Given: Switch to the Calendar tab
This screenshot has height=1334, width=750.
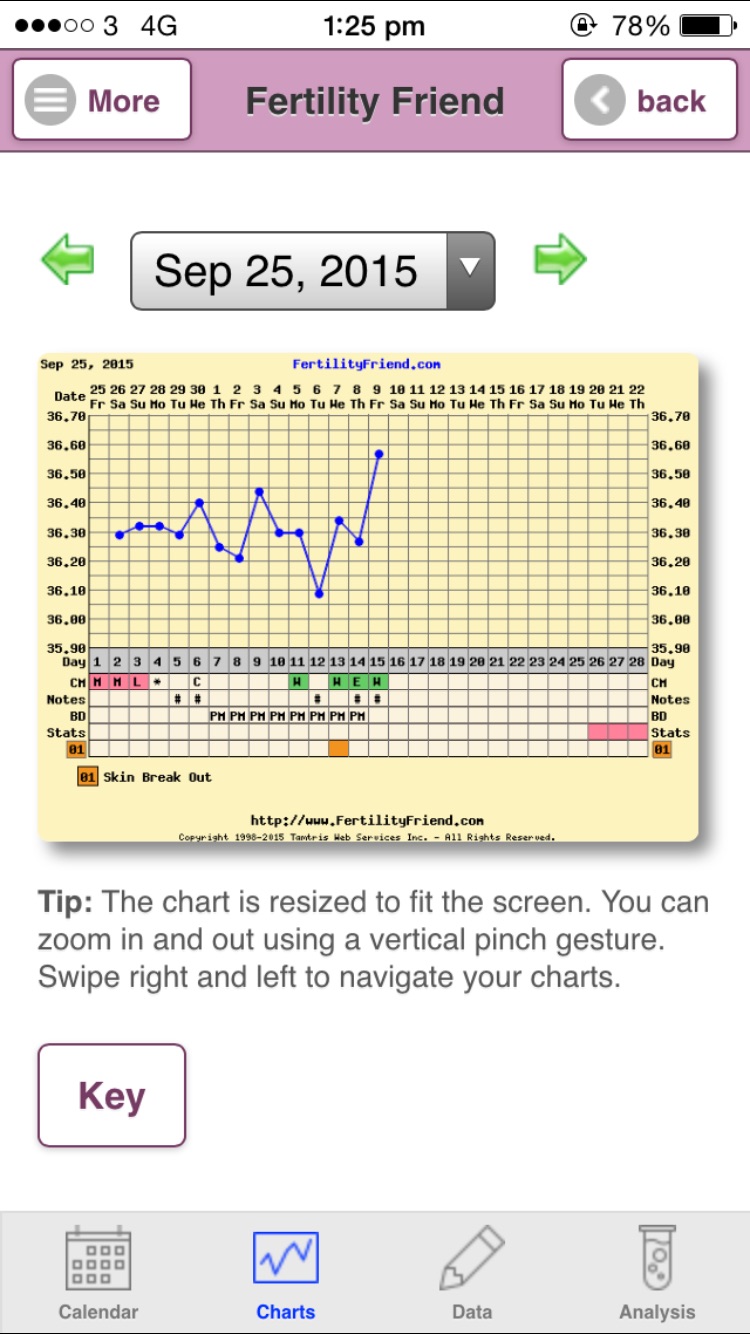Looking at the screenshot, I should [x=98, y=1272].
